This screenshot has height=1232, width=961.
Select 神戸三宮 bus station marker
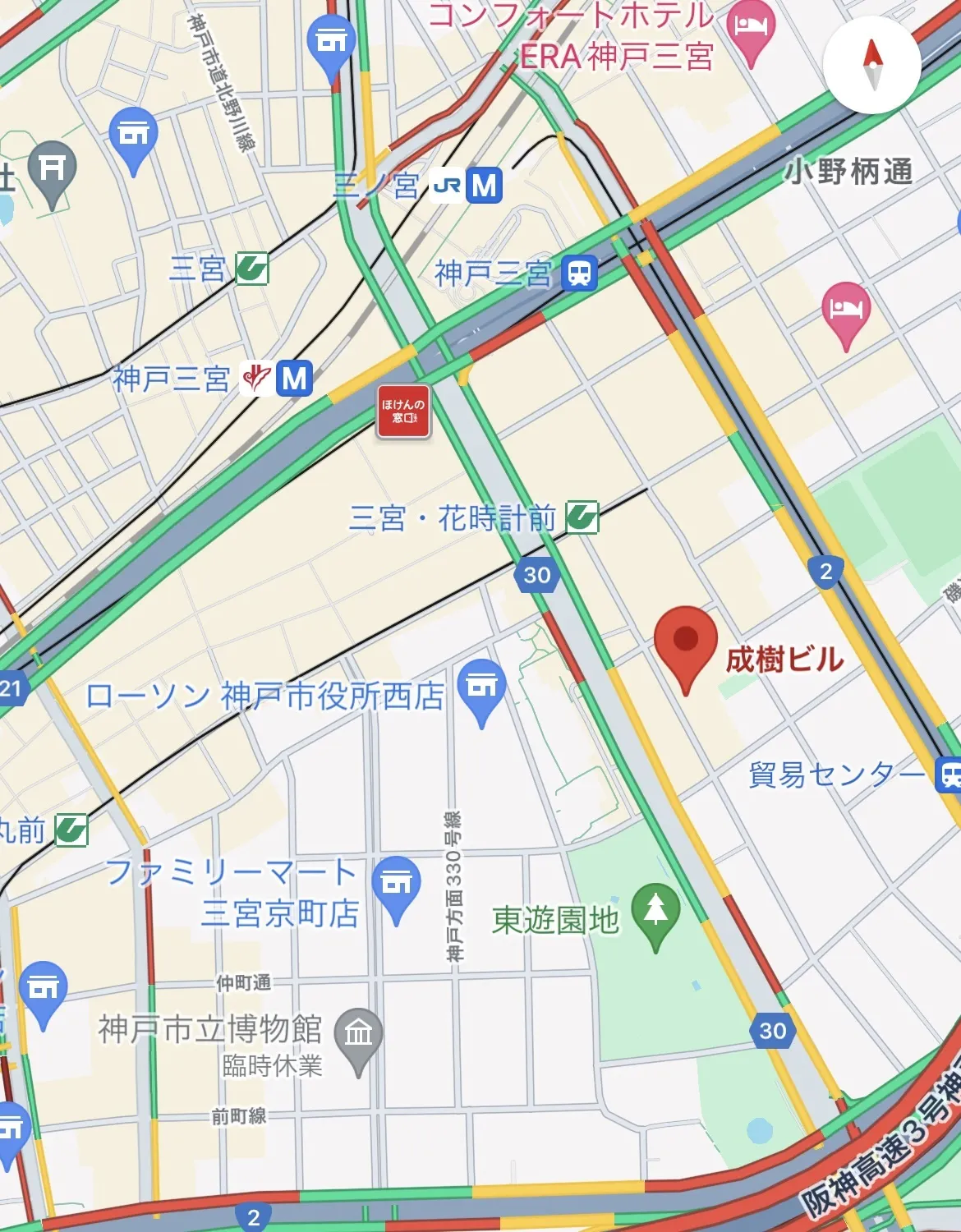(x=579, y=273)
